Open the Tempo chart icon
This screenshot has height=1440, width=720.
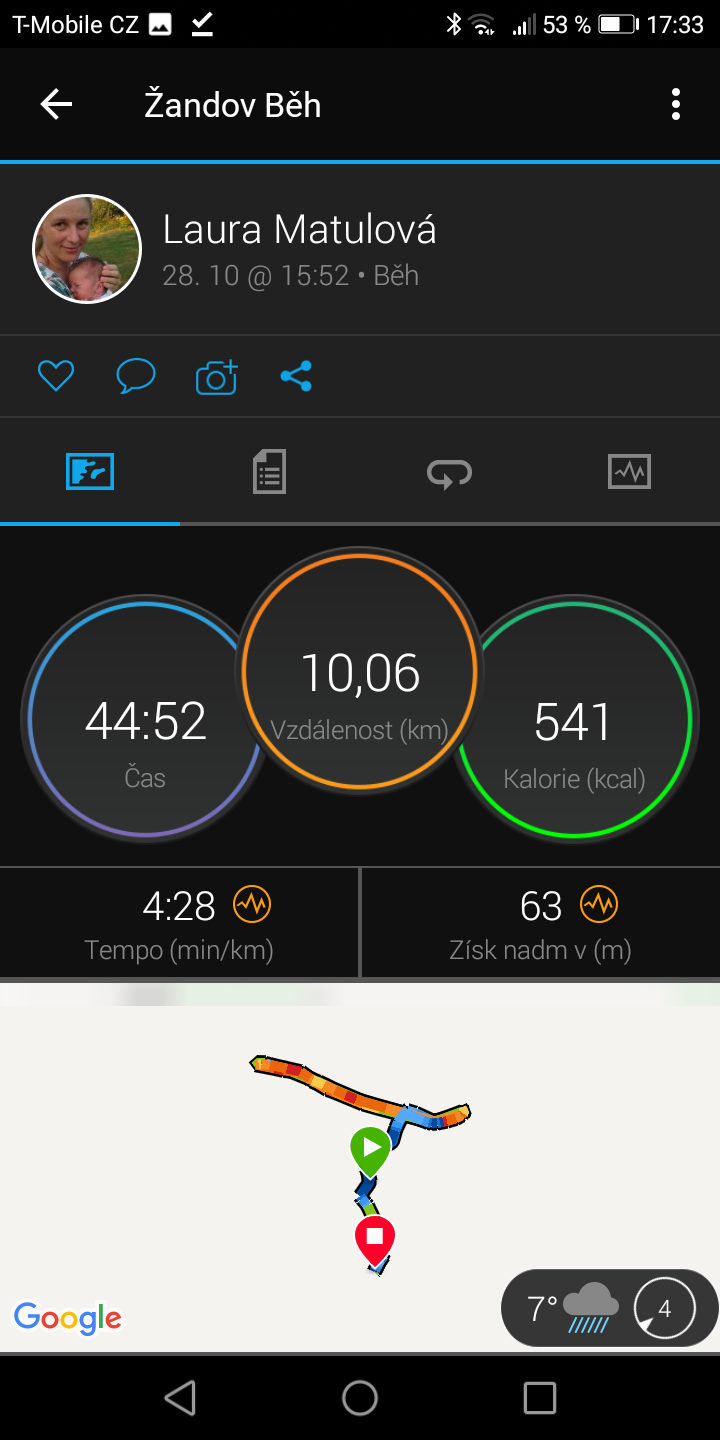252,905
